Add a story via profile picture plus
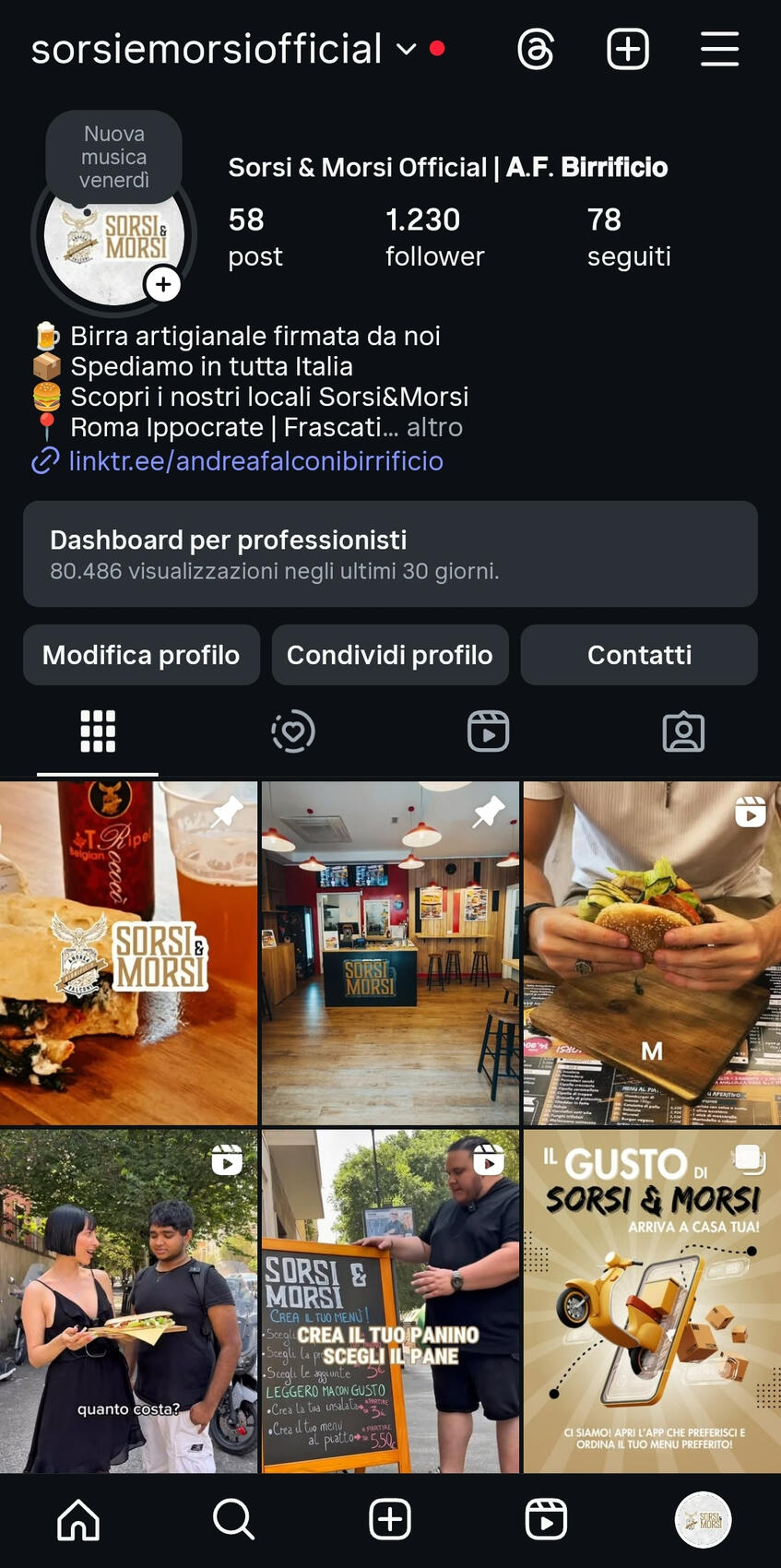This screenshot has height=1568, width=781. [x=163, y=284]
